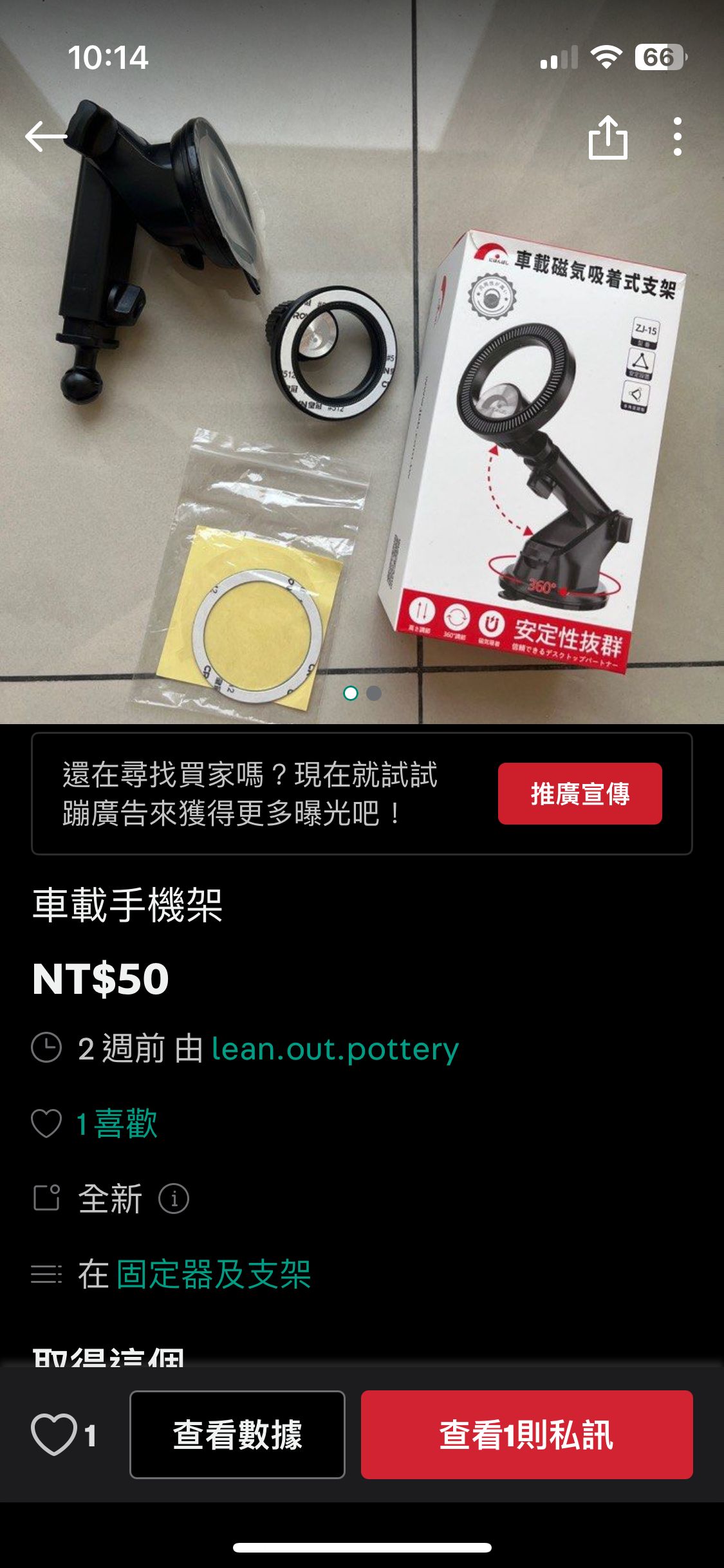
Task: Open the three-dot overflow menu
Action: coord(677,136)
